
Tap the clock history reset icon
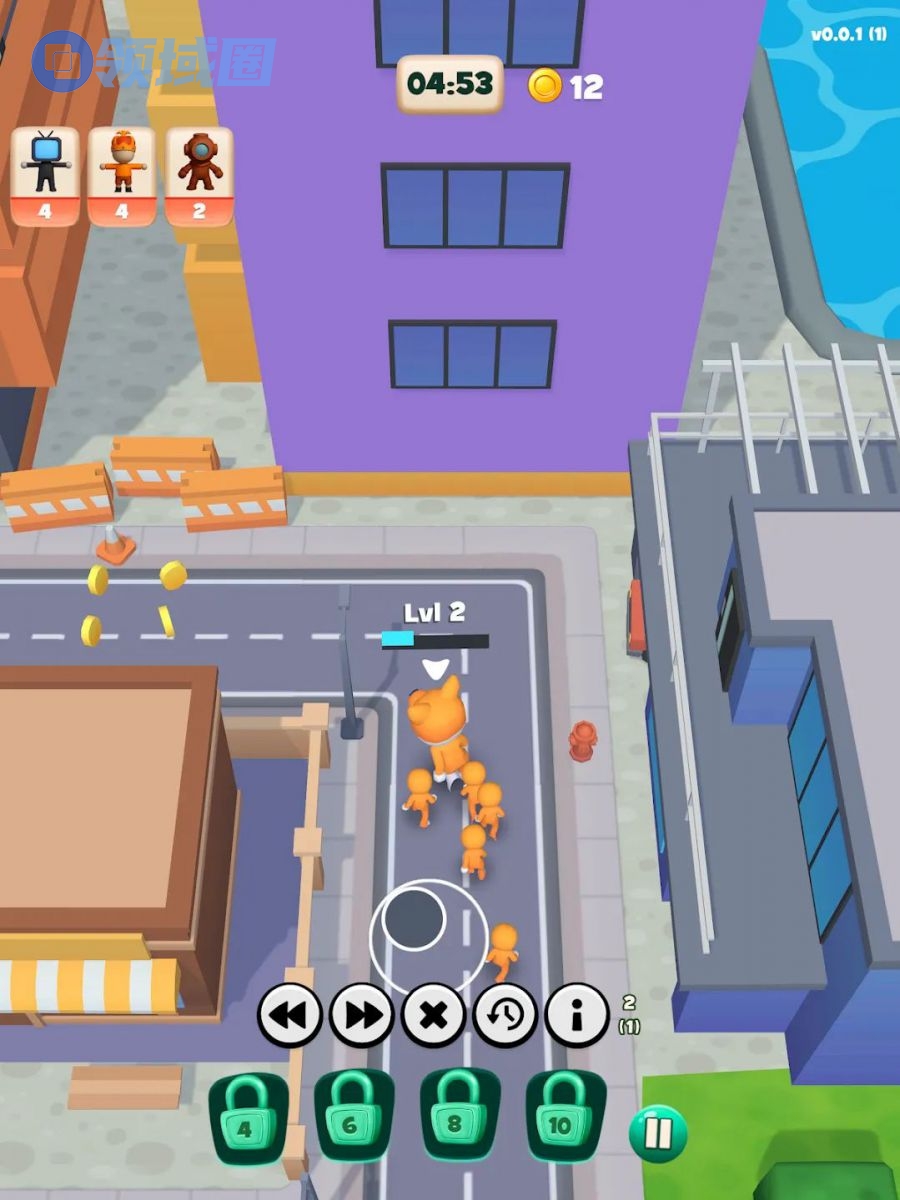click(506, 1016)
